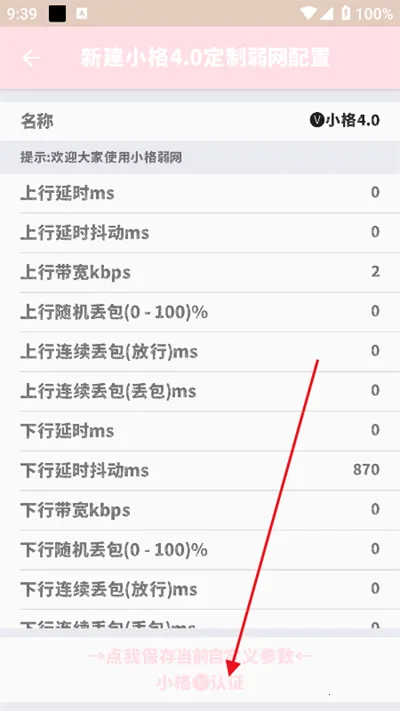400x711 pixels.
Task: Go back using the top arrow
Action: 31,58
